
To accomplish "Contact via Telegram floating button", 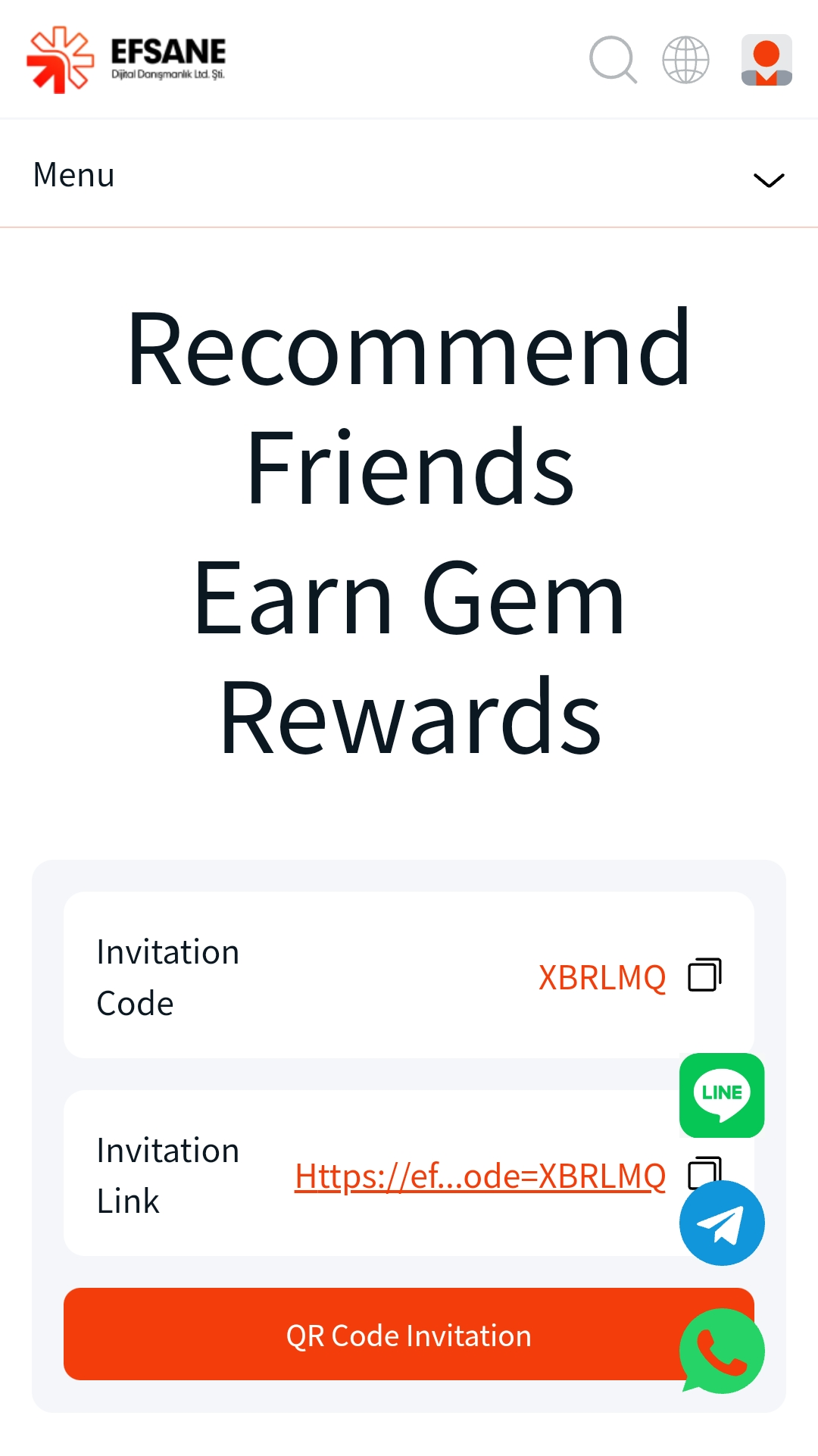I will click(722, 1223).
